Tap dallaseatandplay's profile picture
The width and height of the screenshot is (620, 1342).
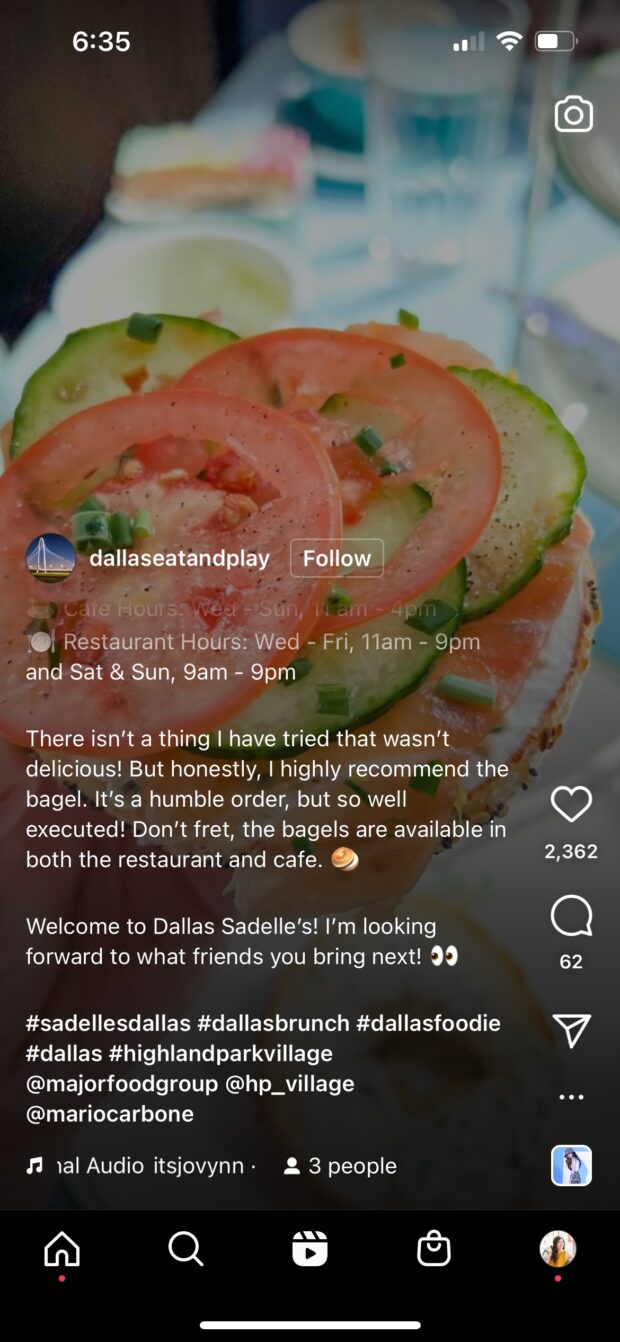click(51, 558)
